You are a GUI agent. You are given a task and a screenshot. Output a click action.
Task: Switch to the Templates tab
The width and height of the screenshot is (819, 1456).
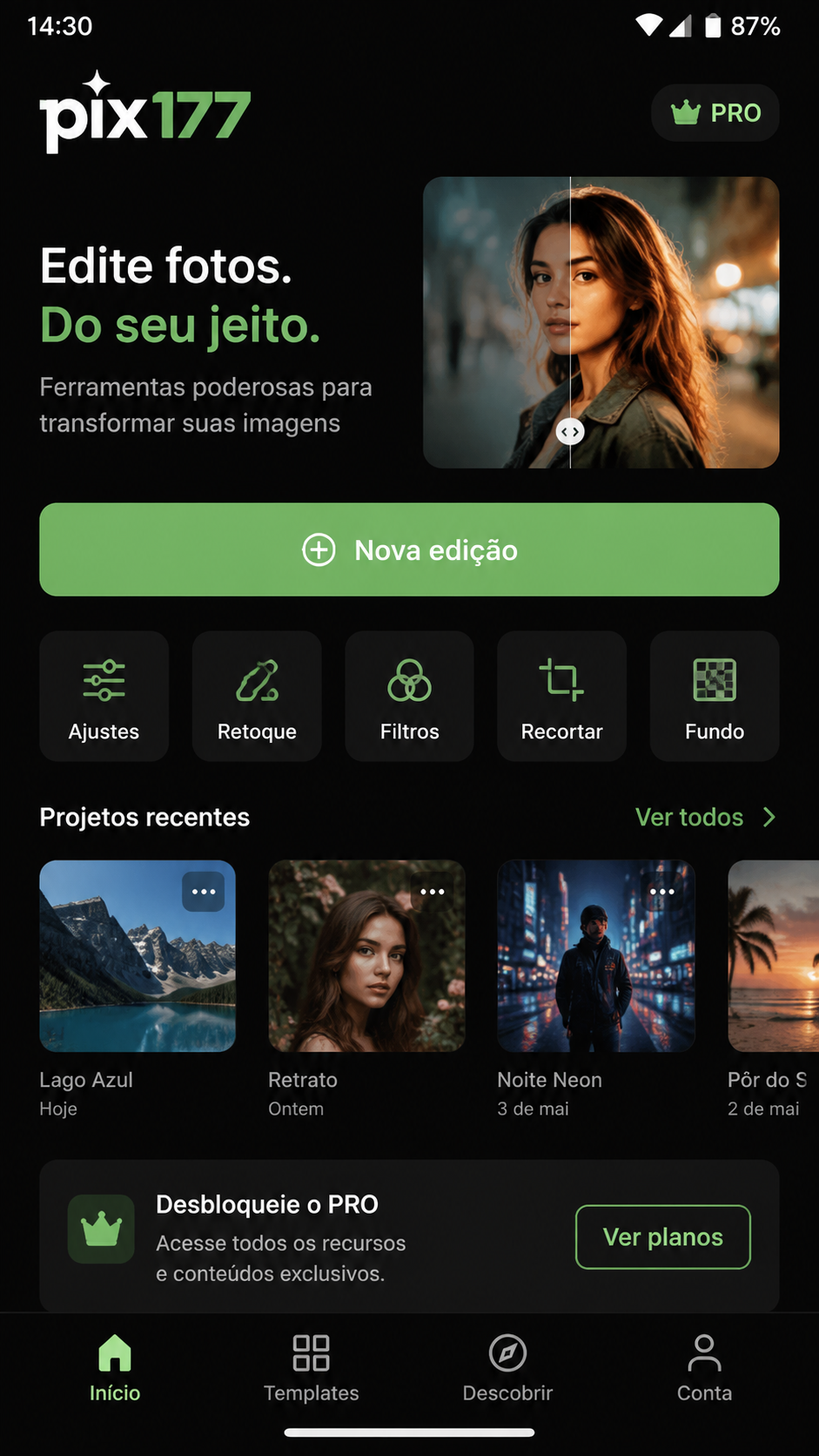(311, 1368)
